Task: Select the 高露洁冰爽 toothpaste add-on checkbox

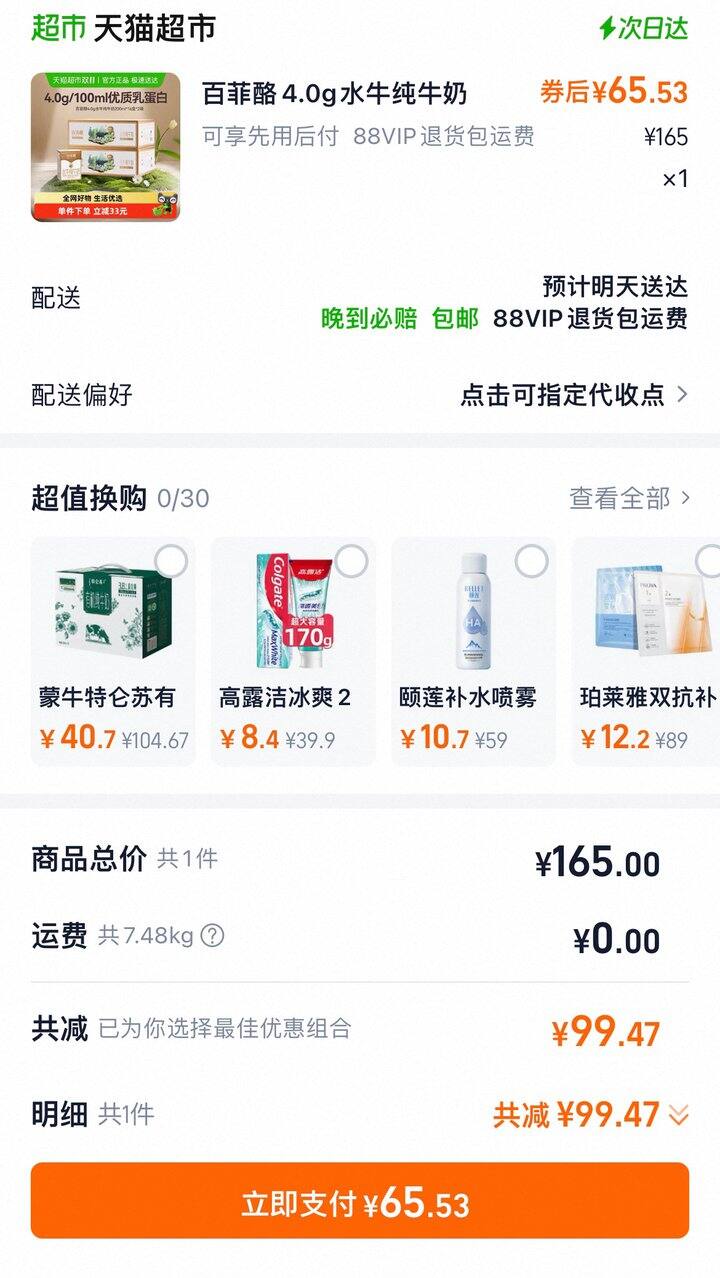Action: (x=351, y=561)
